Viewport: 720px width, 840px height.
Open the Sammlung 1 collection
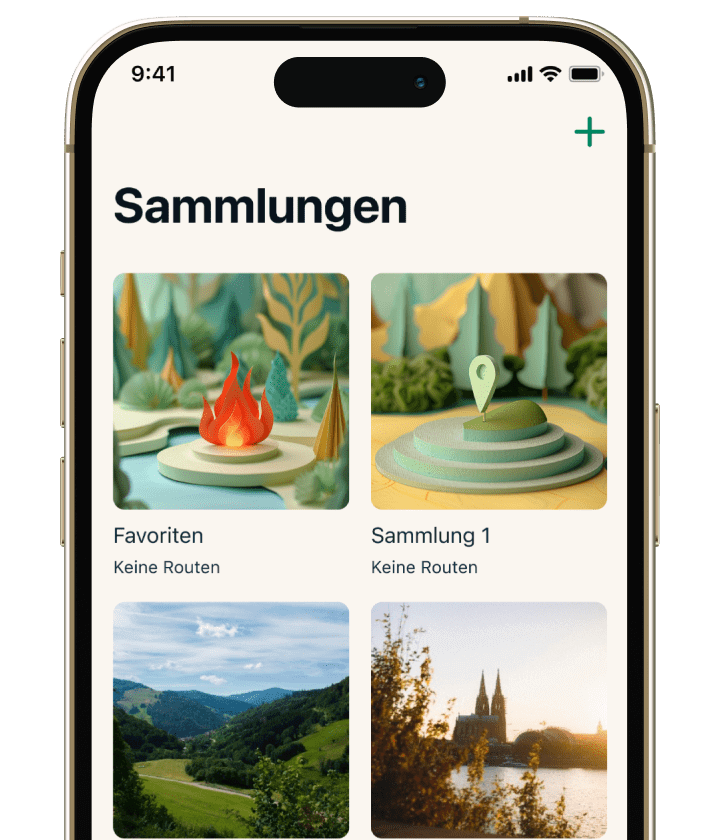coord(488,391)
